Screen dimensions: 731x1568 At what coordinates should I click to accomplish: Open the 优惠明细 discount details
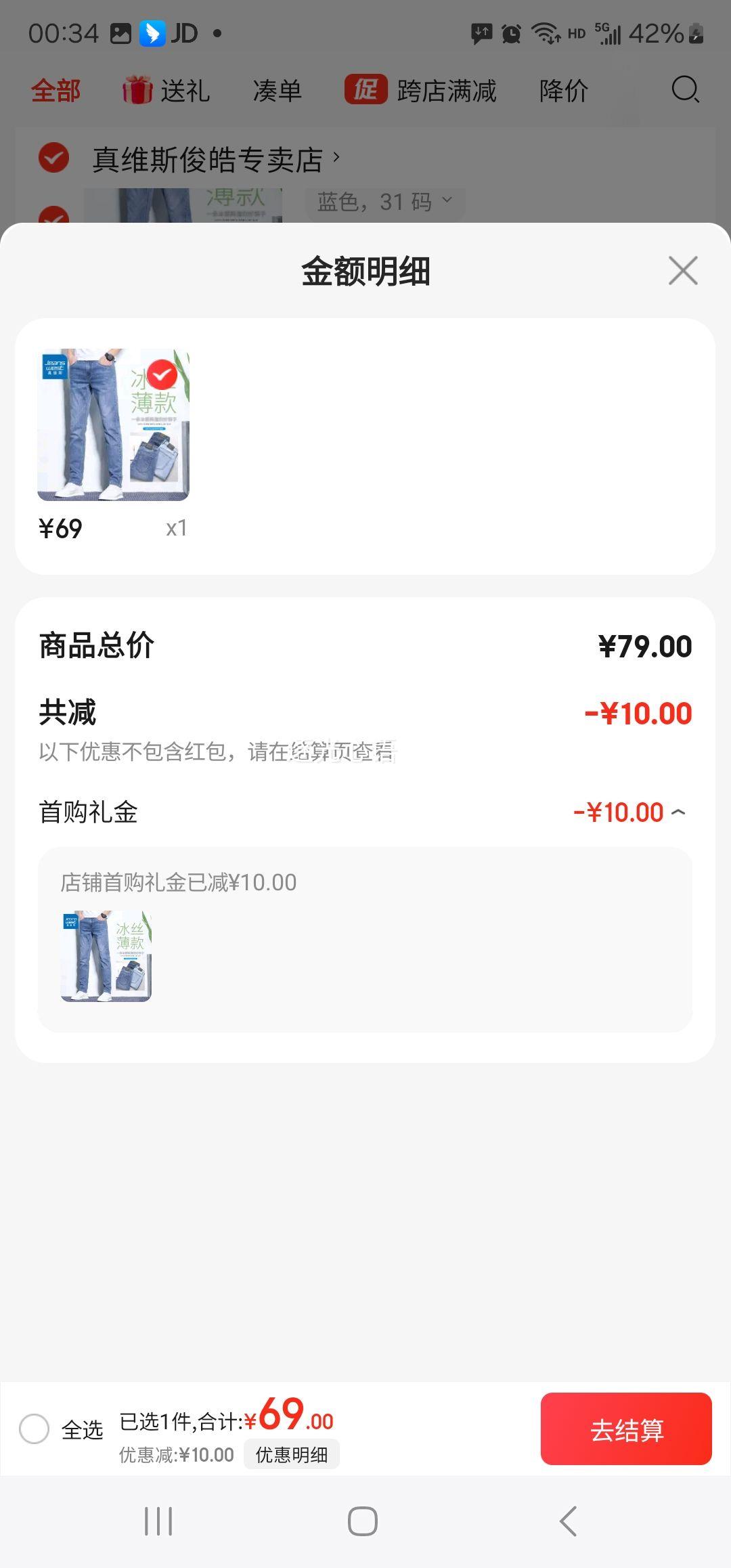[x=292, y=1454]
